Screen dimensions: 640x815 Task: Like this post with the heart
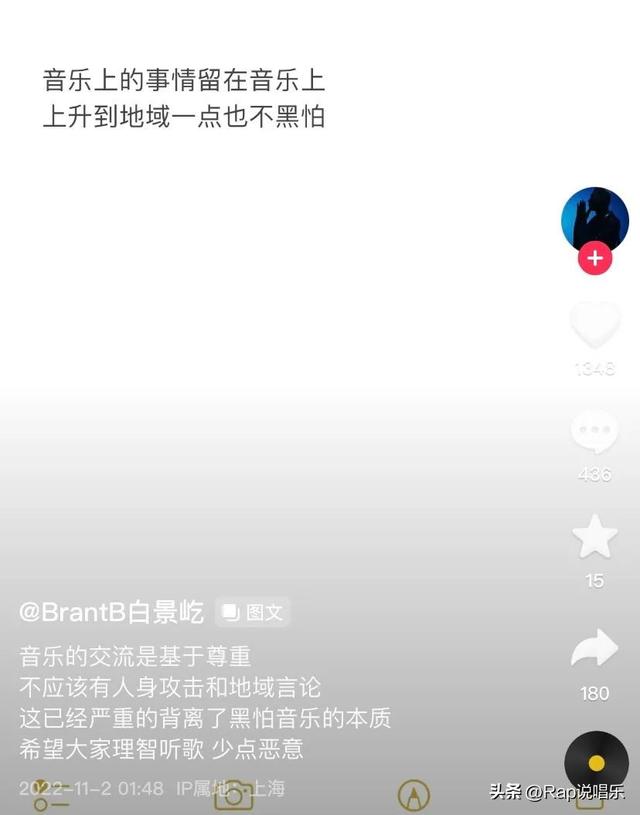pyautogui.click(x=595, y=325)
